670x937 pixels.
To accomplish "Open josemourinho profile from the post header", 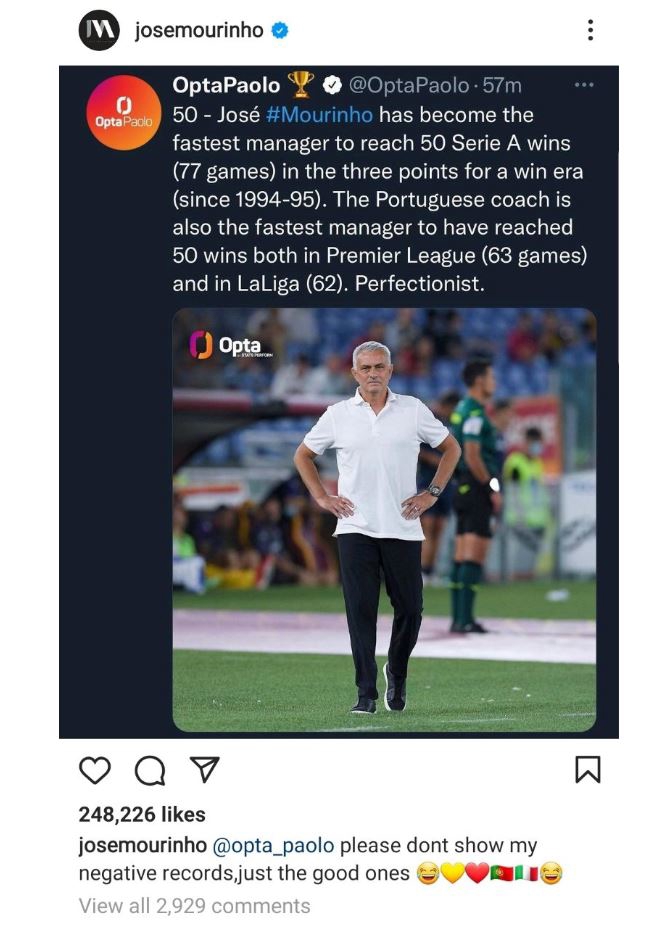I will point(199,31).
